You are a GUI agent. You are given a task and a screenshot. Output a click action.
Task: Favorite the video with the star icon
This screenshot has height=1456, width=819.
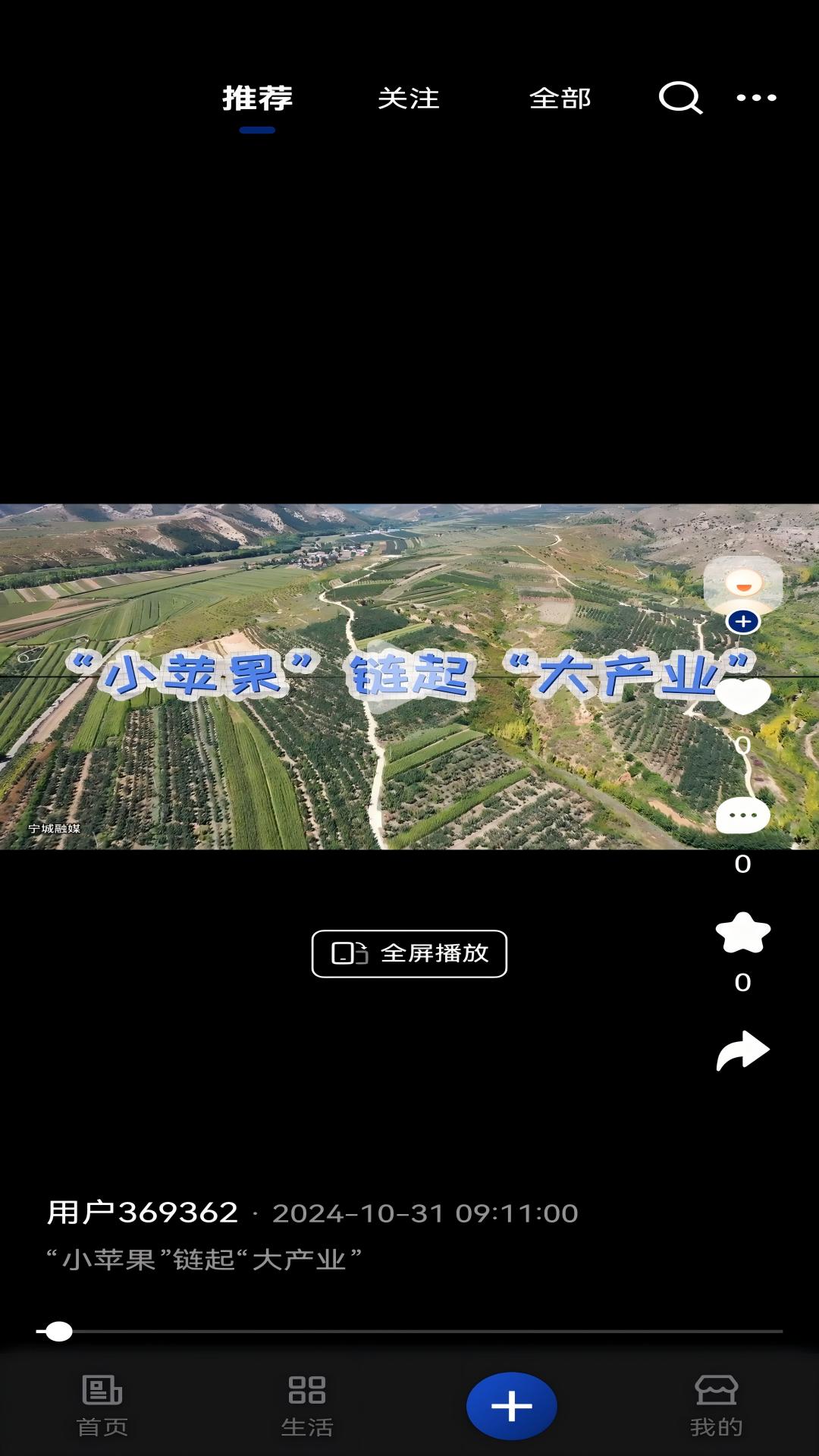click(743, 933)
